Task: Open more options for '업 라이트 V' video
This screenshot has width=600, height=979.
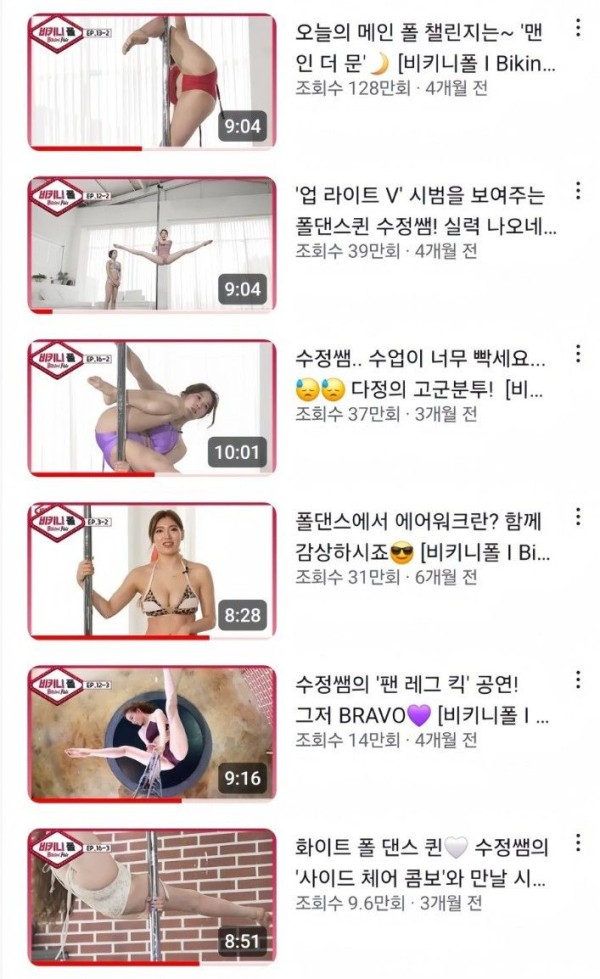Action: pyautogui.click(x=577, y=191)
